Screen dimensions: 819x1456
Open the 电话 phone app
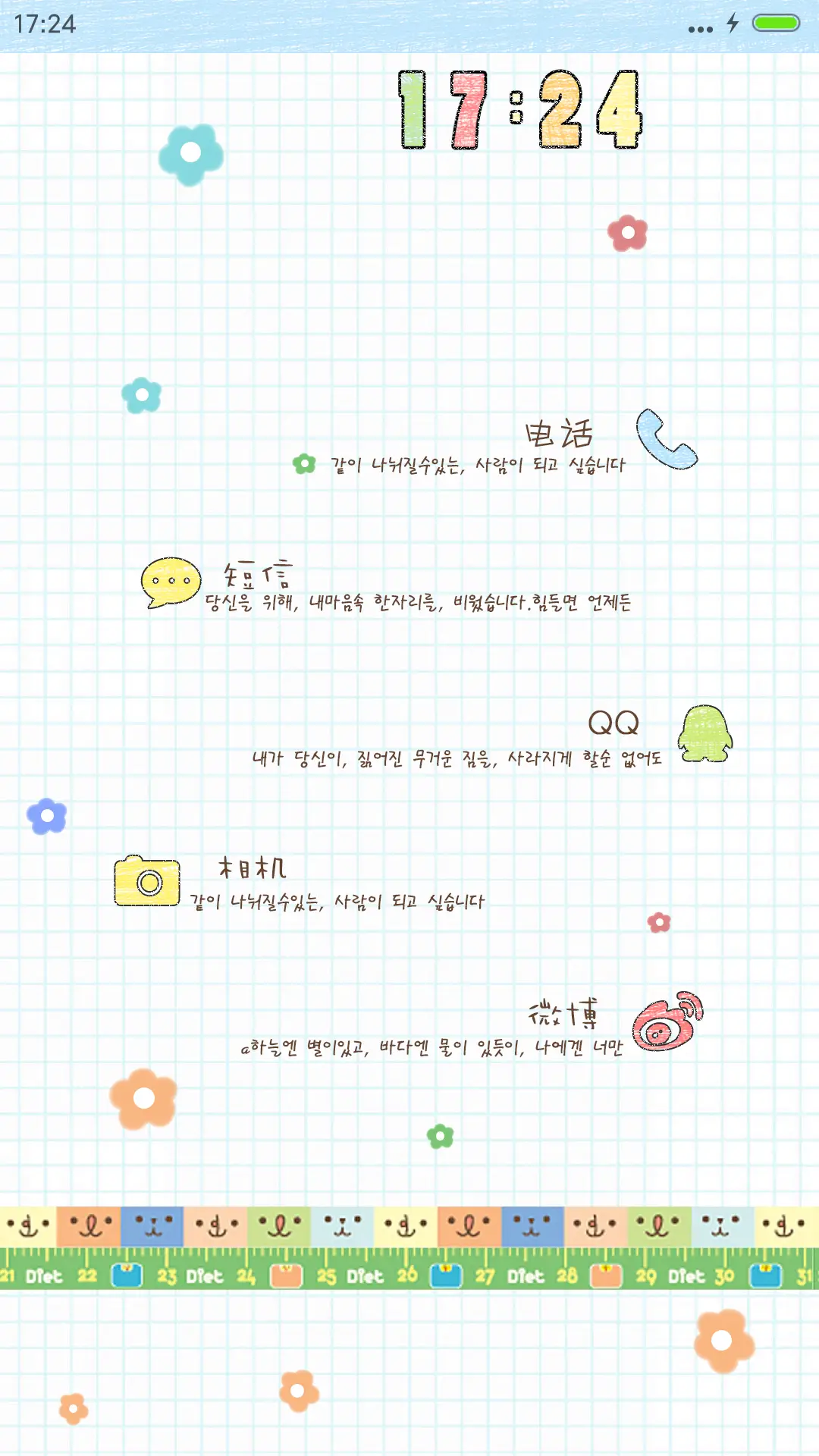(x=666, y=439)
